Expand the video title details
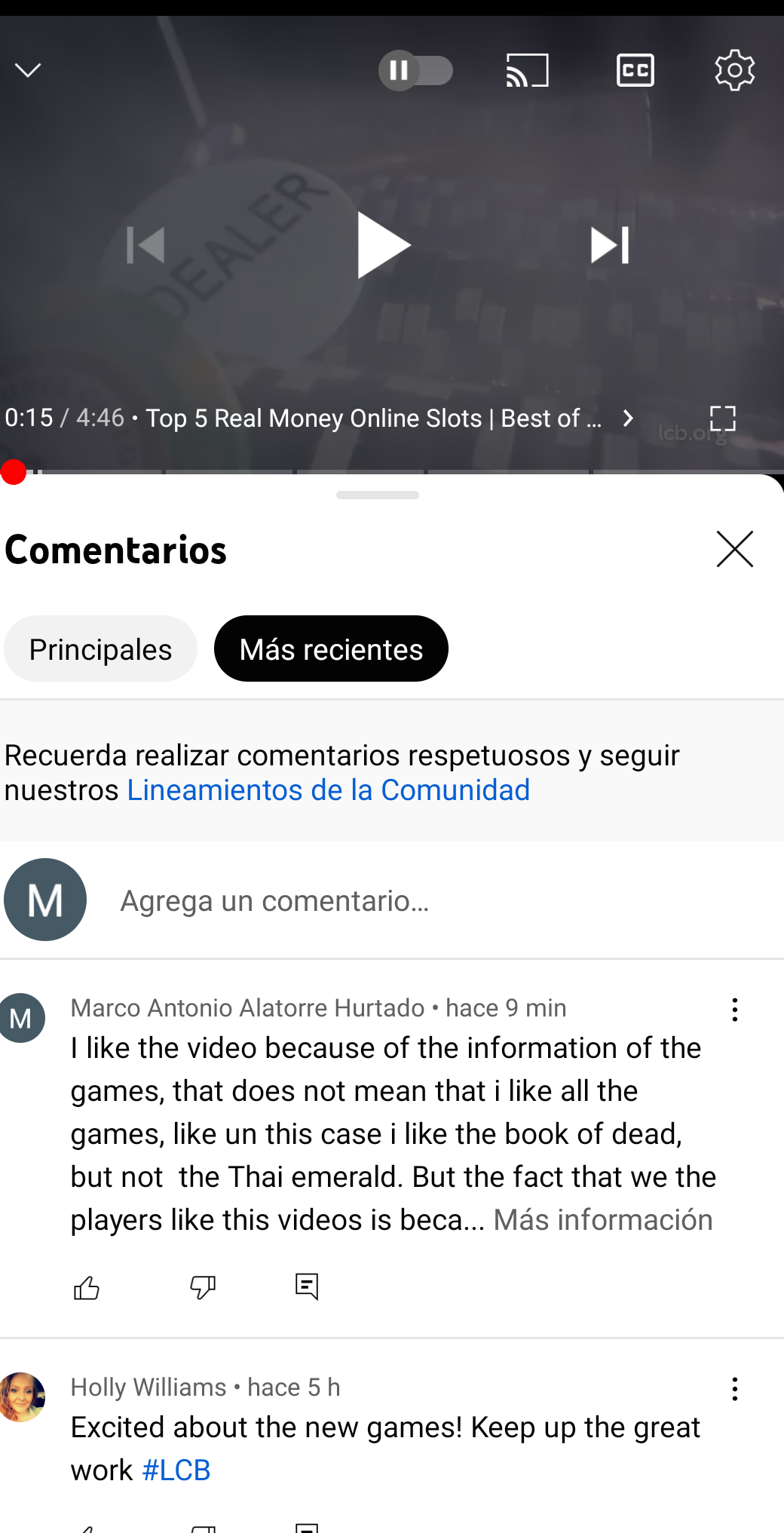 (627, 419)
